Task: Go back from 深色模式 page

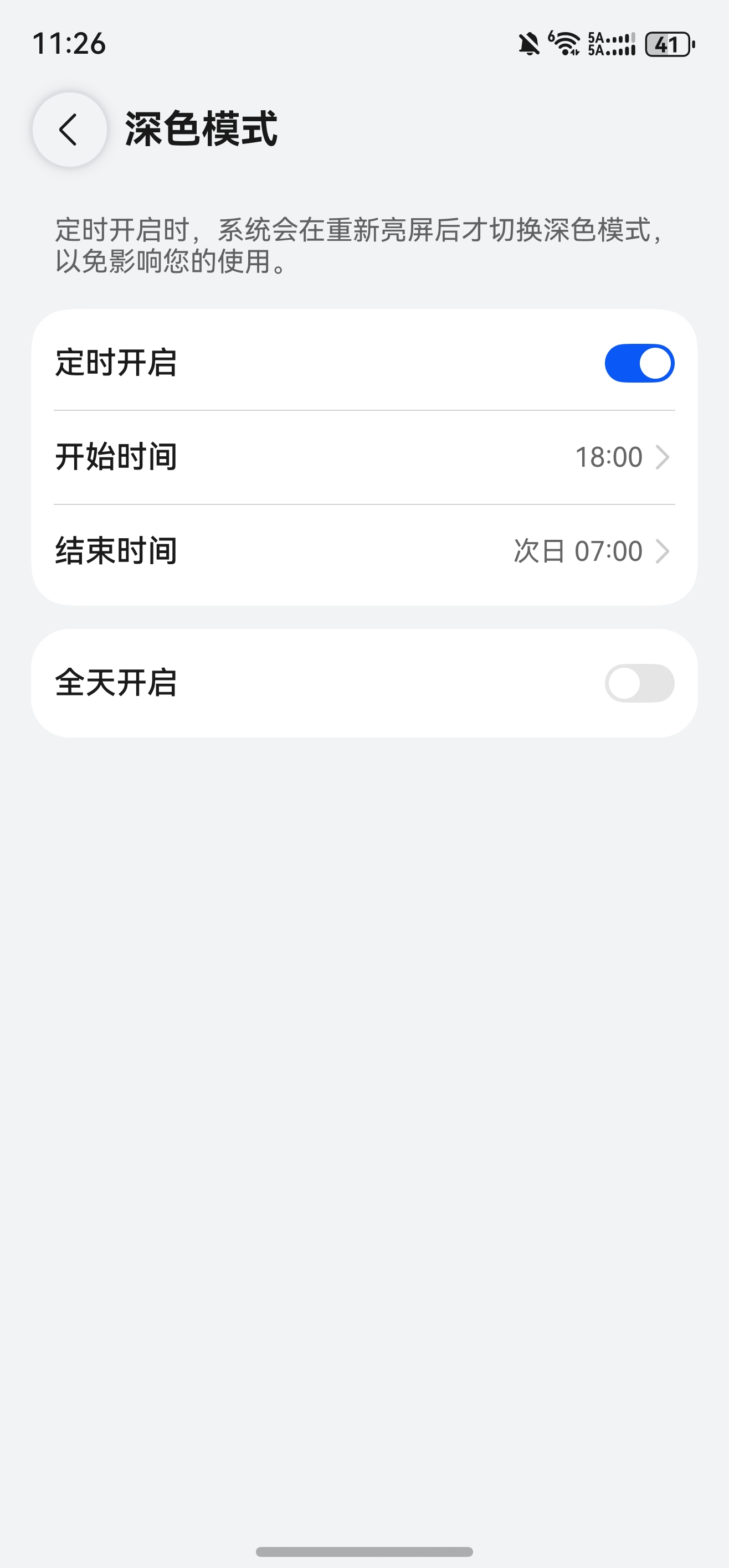Action: tap(69, 130)
